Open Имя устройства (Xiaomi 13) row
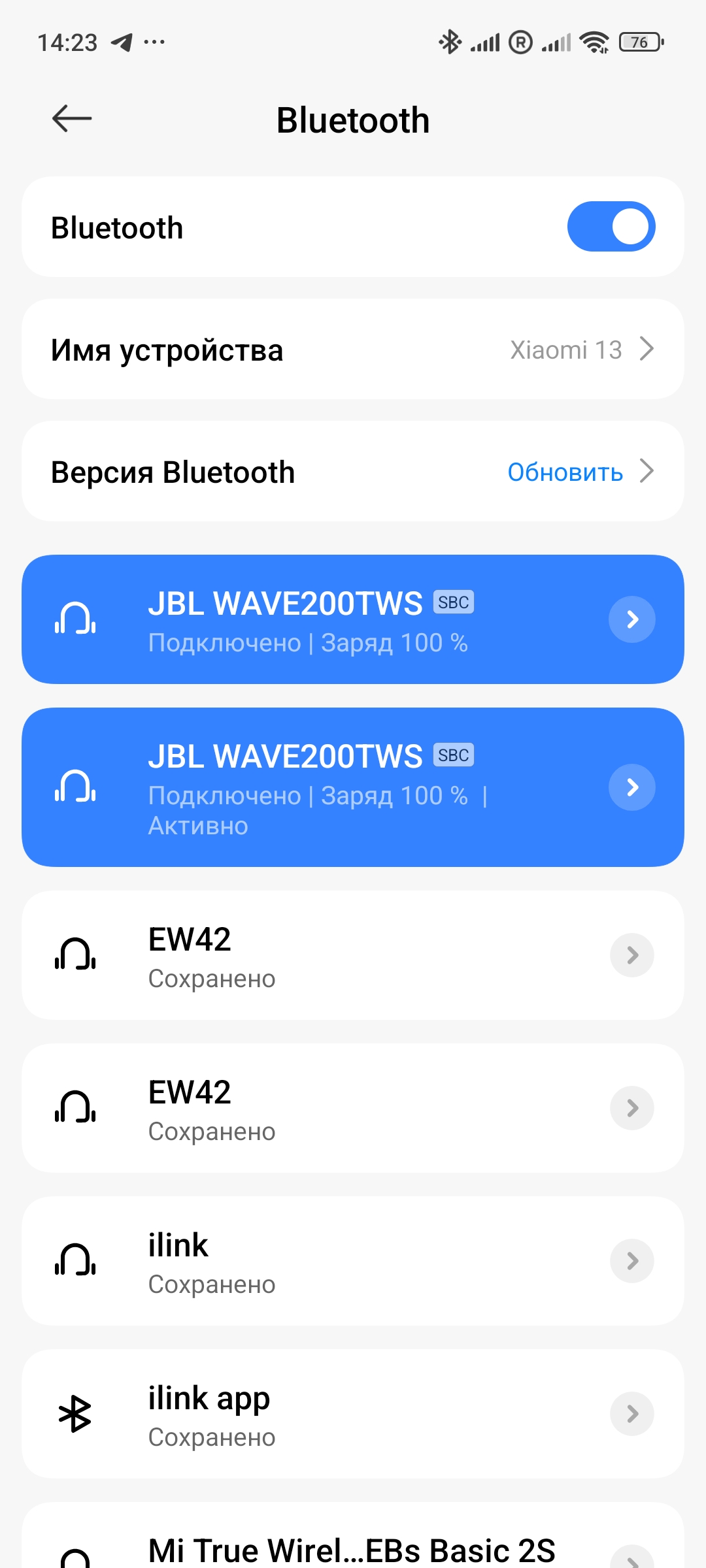The height and width of the screenshot is (1568, 706). [353, 350]
